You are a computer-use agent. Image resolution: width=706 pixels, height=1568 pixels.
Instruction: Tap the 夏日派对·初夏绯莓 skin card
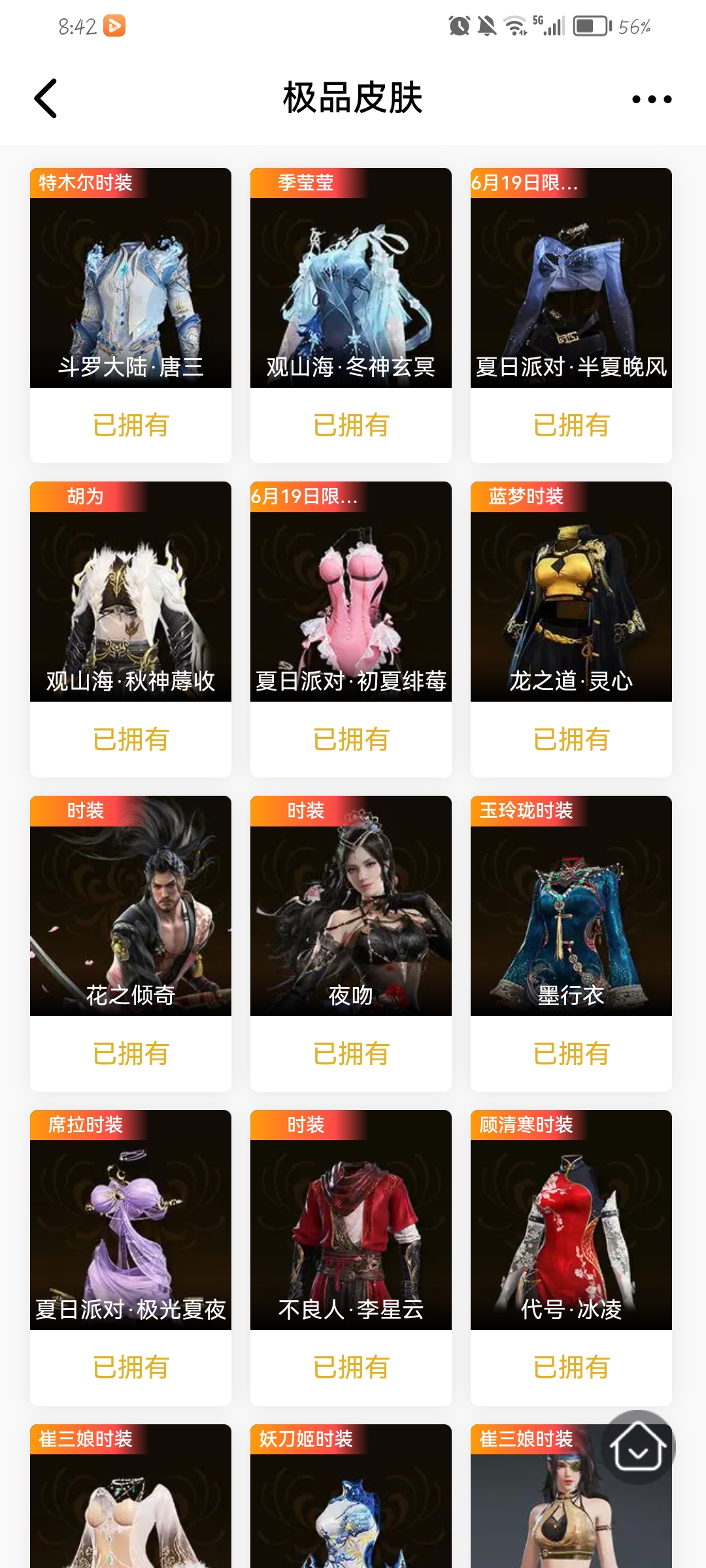351,629
